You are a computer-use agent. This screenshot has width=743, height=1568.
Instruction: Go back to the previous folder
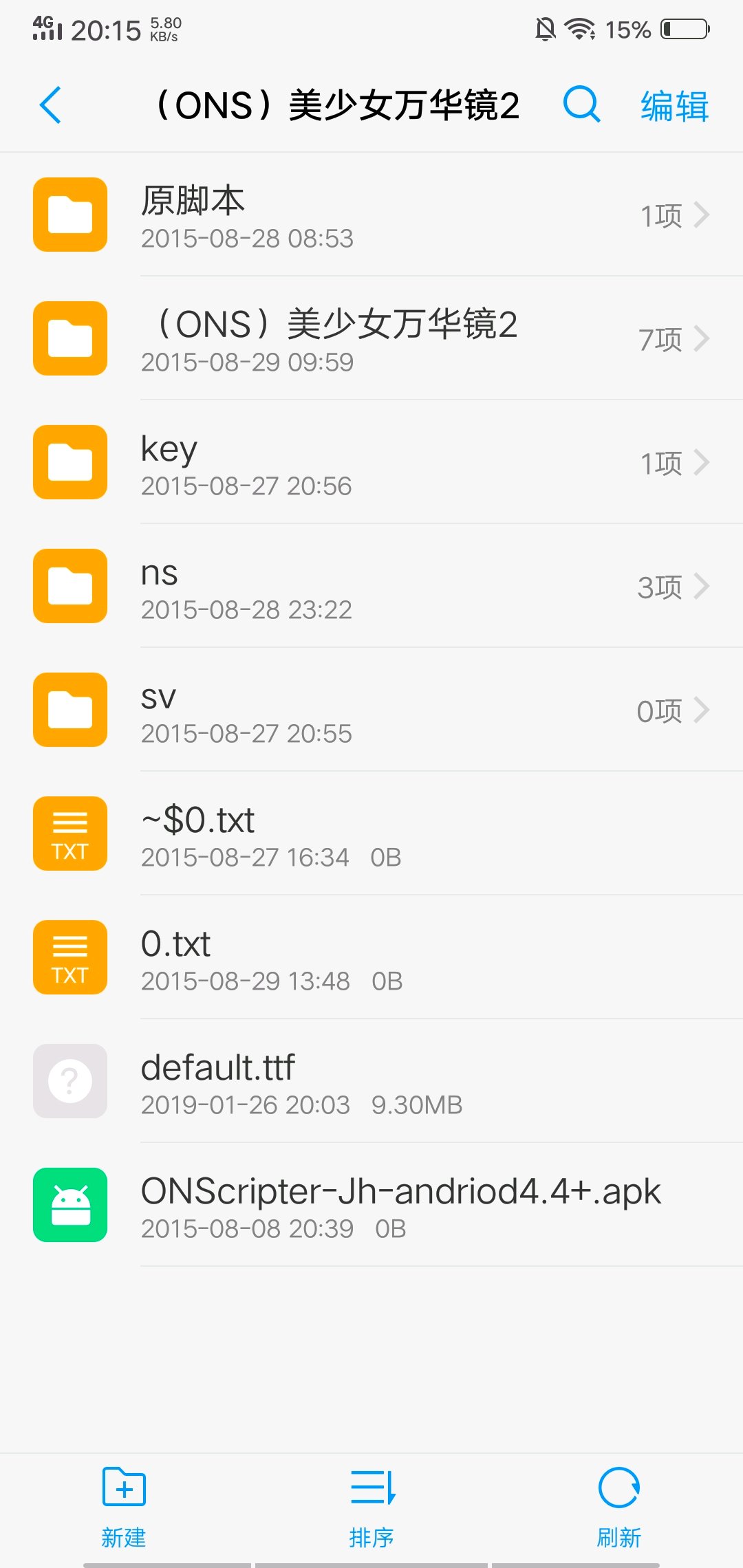coord(51,105)
